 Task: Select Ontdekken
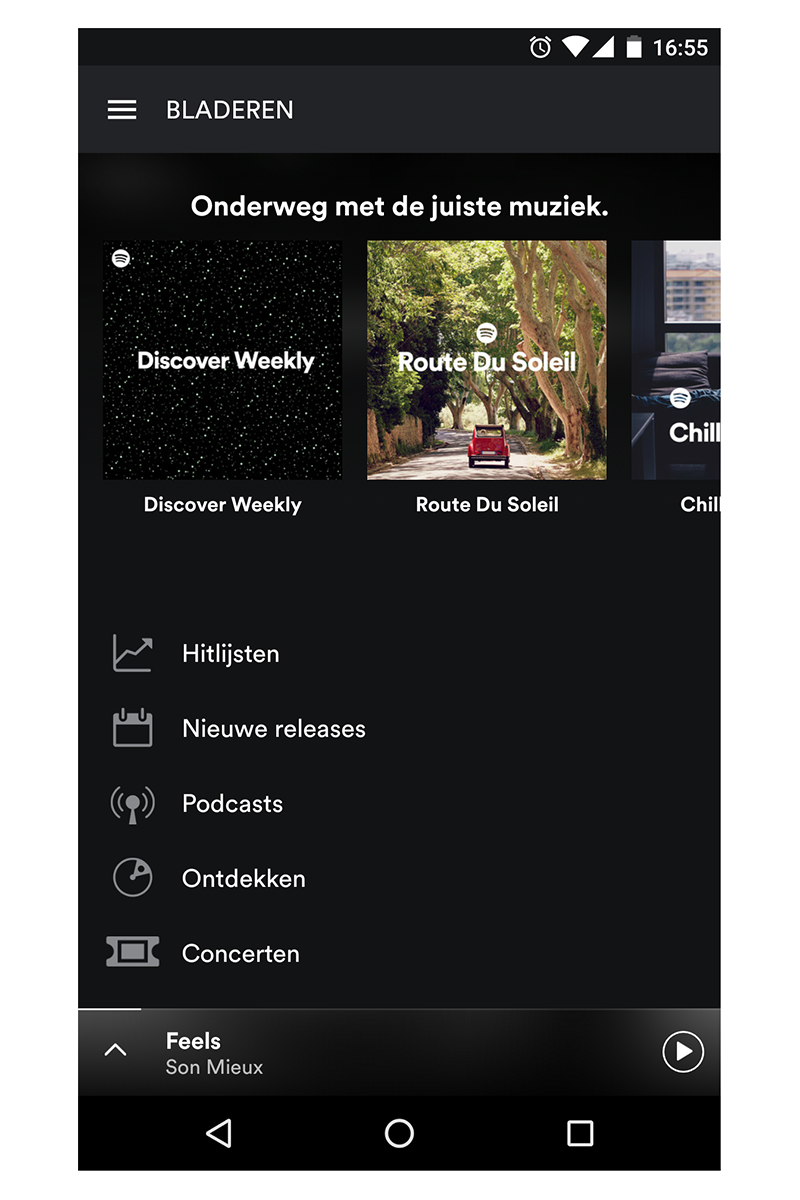point(243,879)
